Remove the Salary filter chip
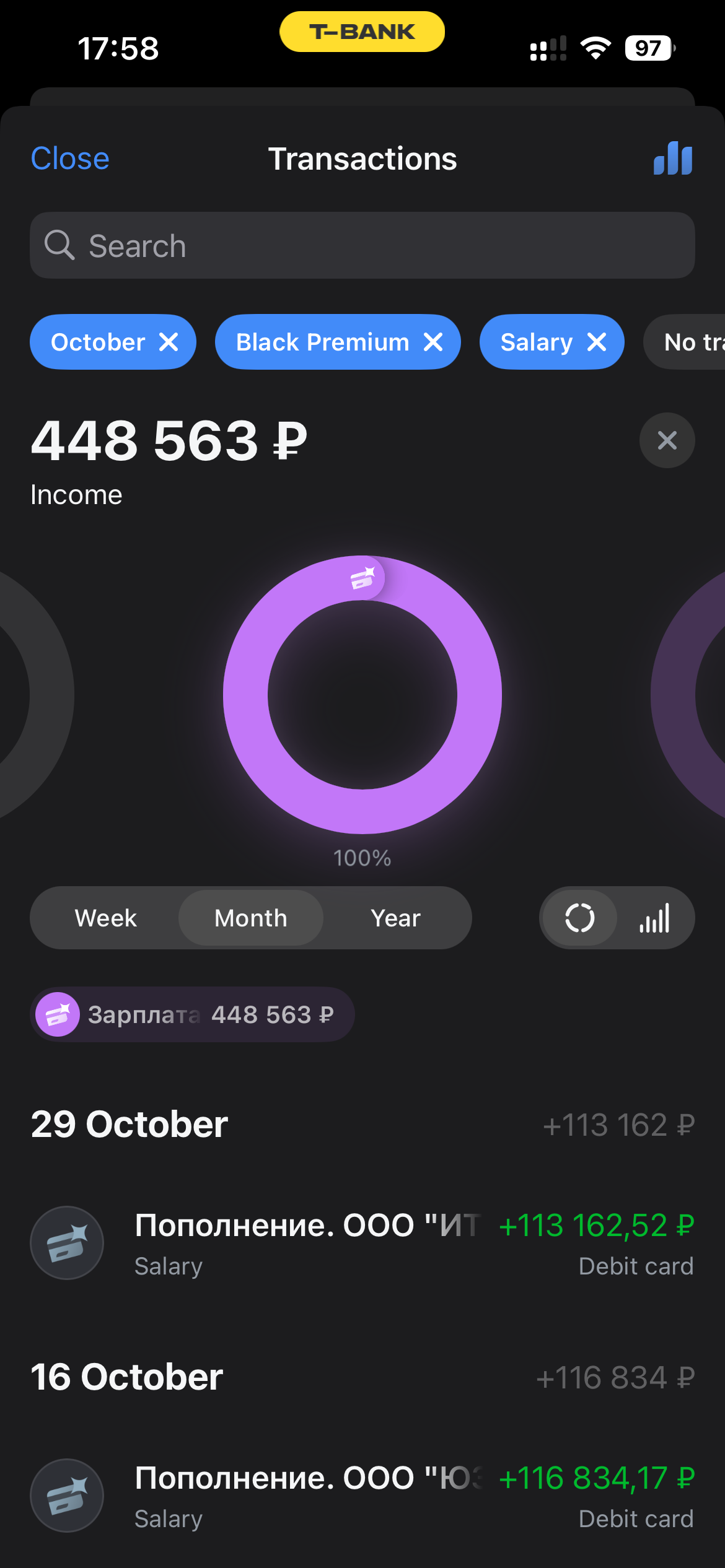This screenshot has width=725, height=1568. point(597,342)
